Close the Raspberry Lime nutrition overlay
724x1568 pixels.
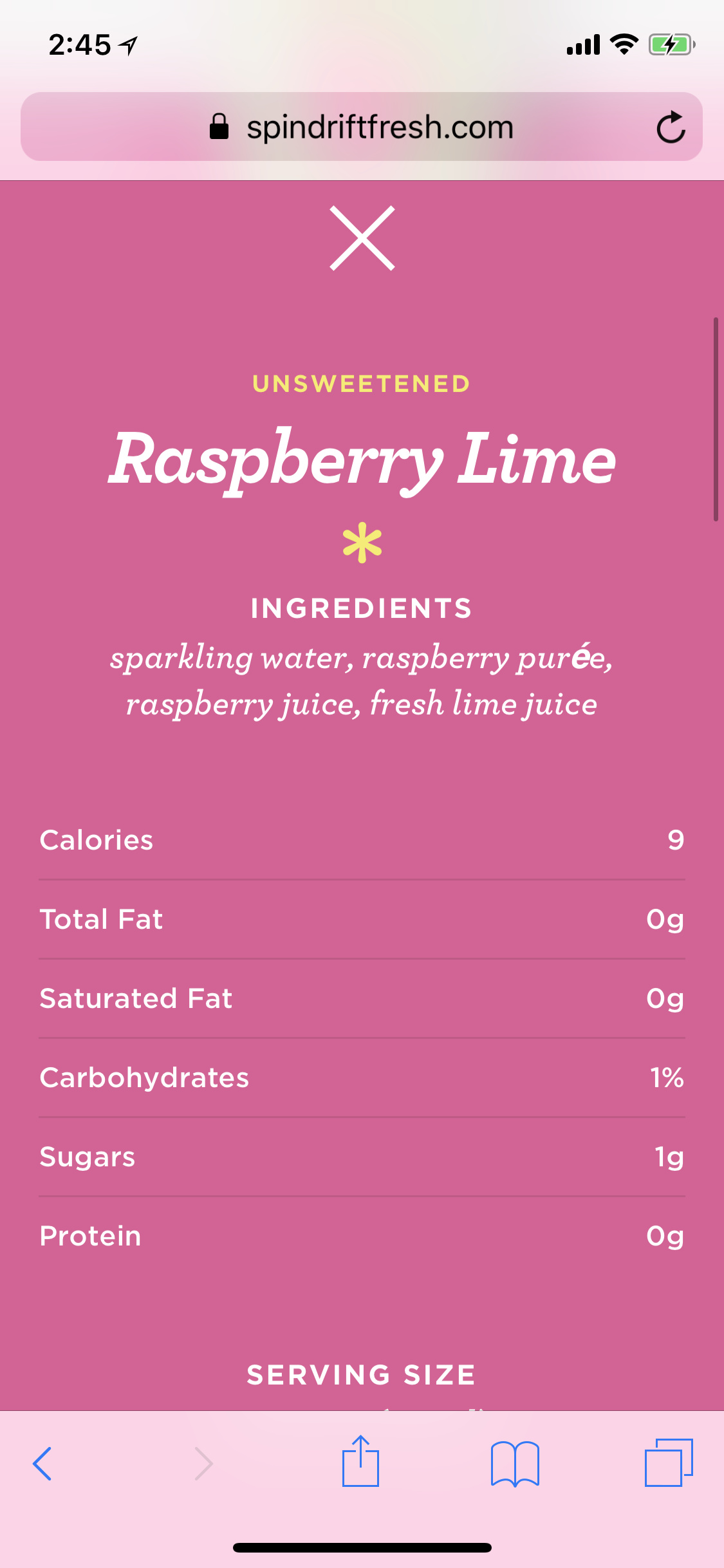(362, 238)
